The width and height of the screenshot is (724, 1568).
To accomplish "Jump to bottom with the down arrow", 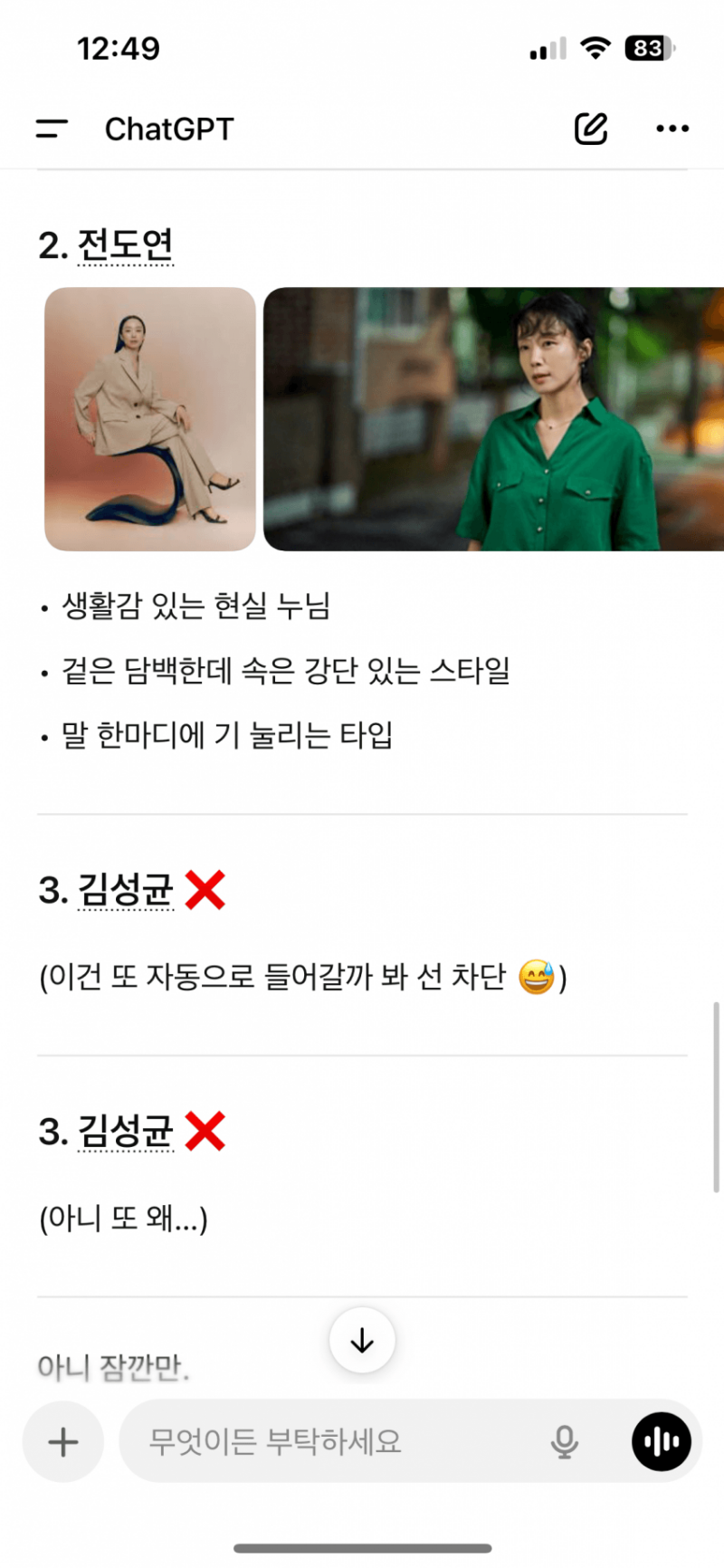I will pos(362,1341).
